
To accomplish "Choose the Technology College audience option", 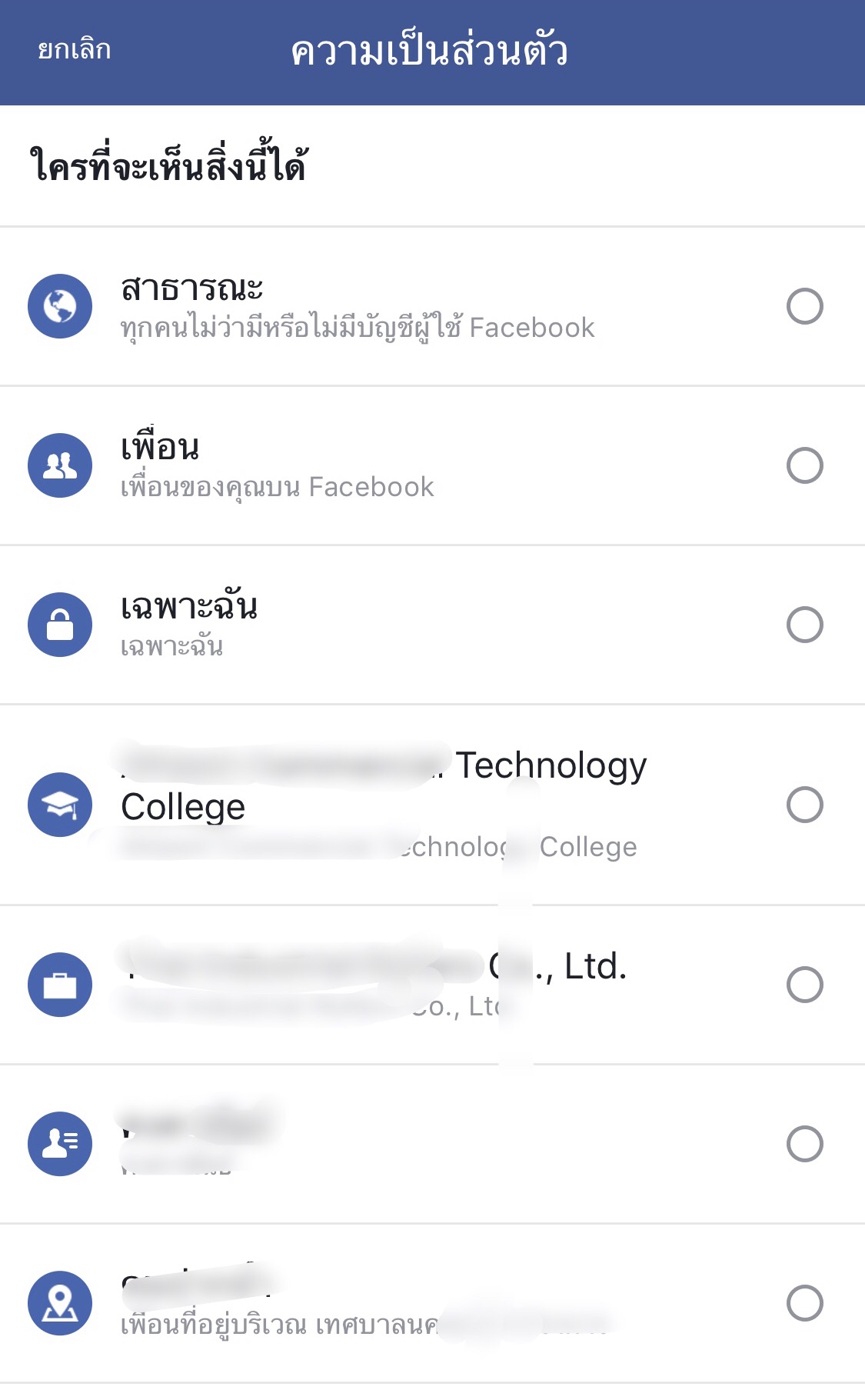I will click(432, 805).
